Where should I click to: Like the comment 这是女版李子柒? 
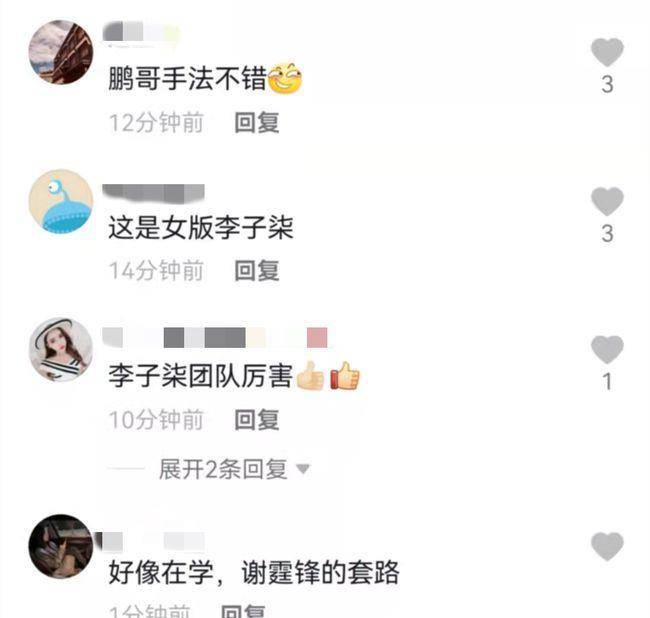(606, 201)
